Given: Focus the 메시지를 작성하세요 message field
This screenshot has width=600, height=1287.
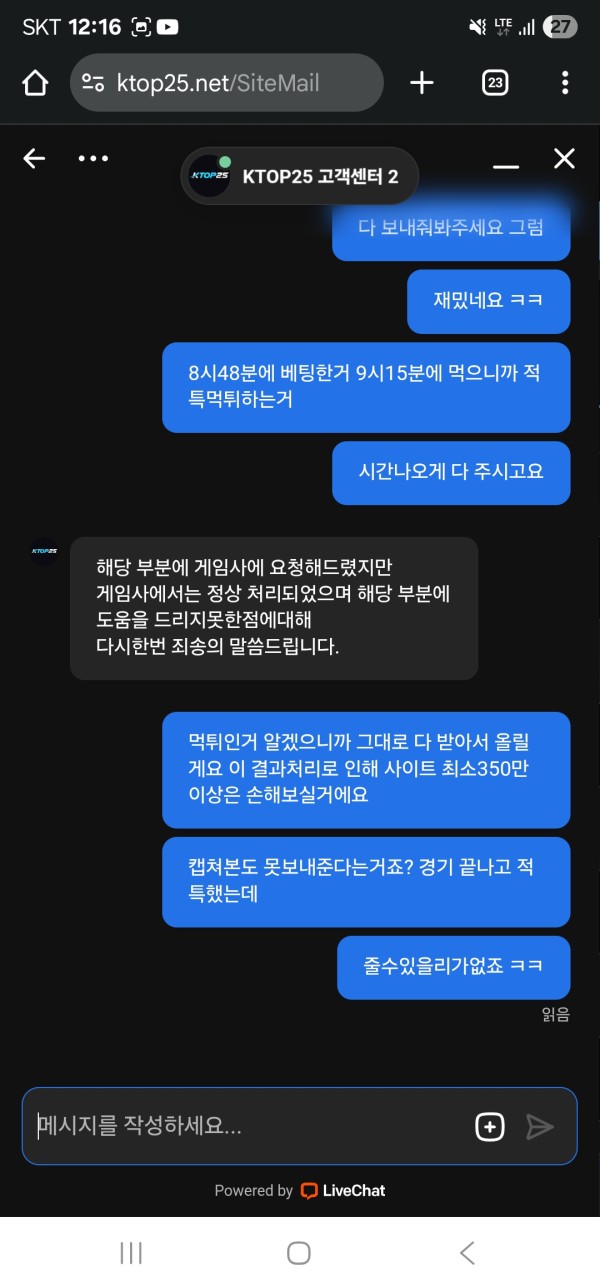Looking at the screenshot, I should coord(250,1126).
